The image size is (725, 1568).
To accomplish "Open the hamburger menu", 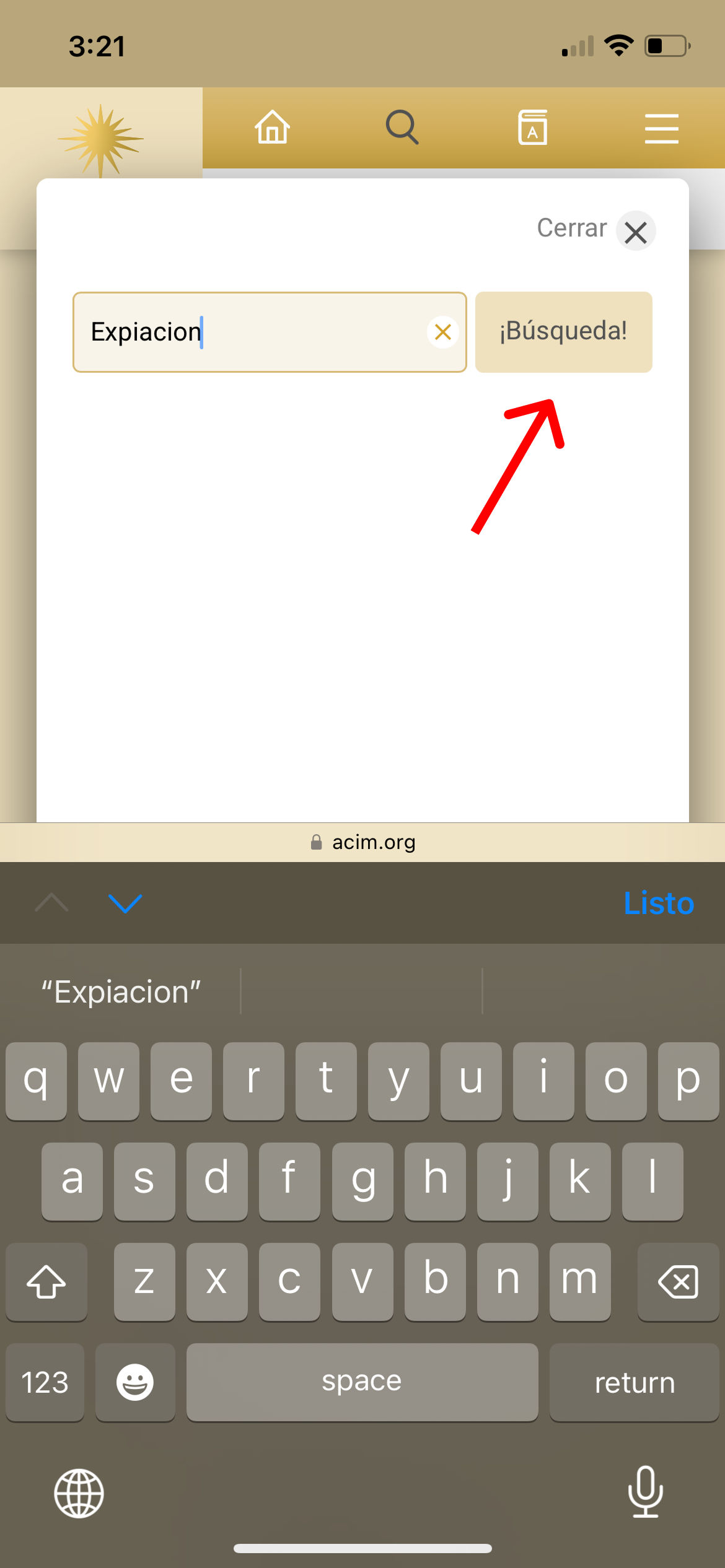I will (661, 129).
